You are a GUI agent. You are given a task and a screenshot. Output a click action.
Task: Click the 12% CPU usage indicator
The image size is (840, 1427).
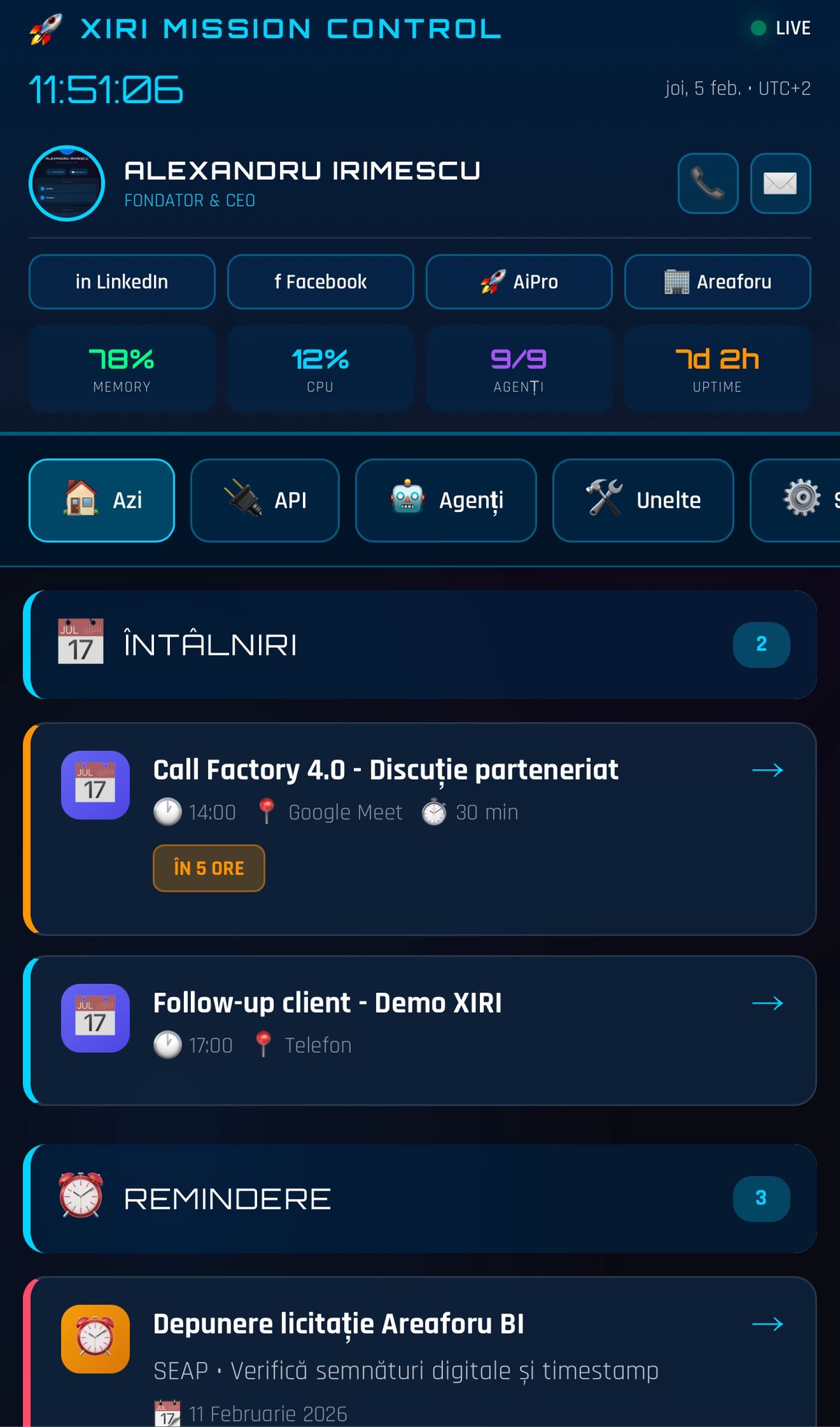[x=320, y=369]
